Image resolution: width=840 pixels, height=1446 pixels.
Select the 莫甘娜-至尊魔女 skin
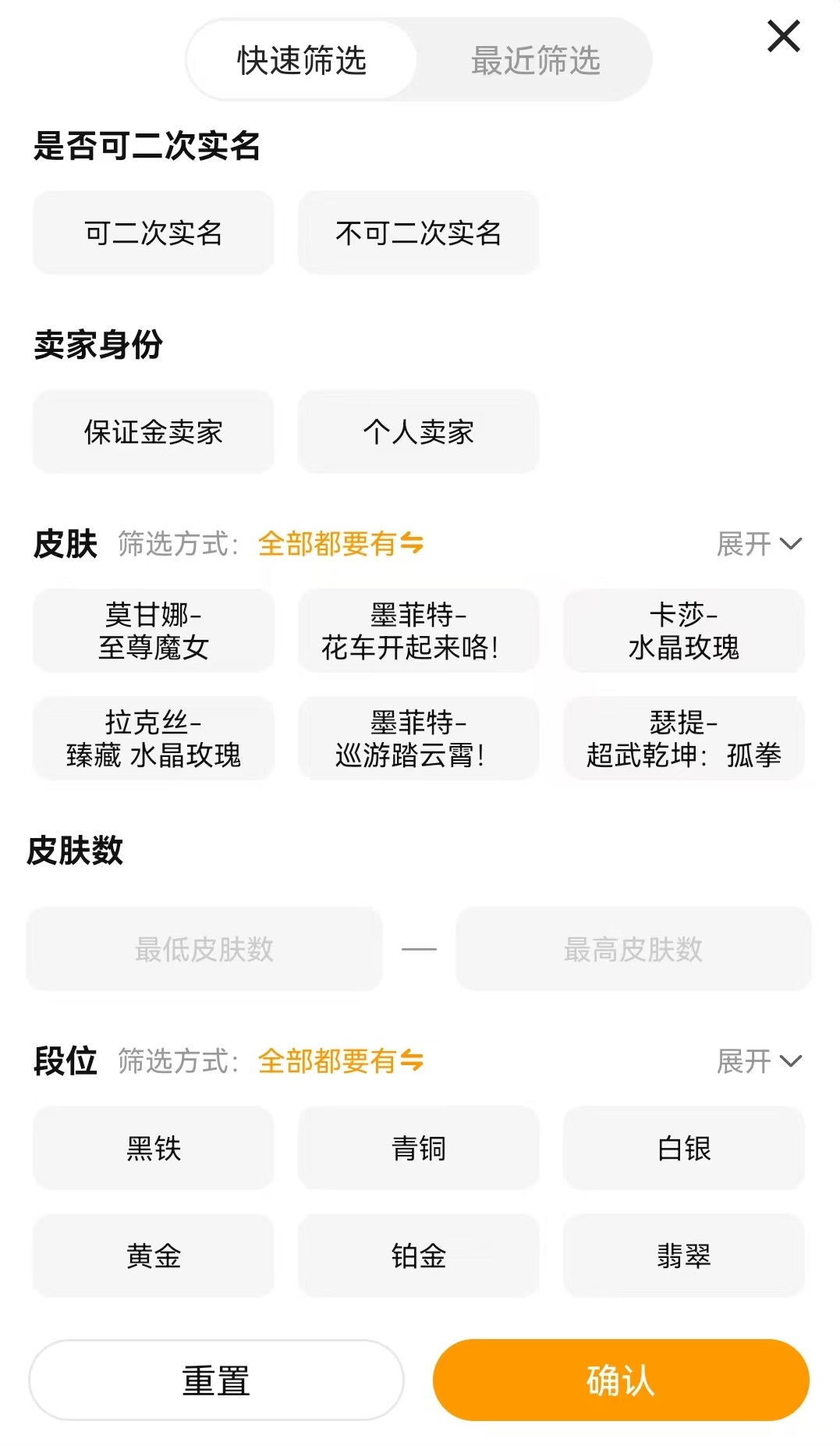click(x=154, y=631)
